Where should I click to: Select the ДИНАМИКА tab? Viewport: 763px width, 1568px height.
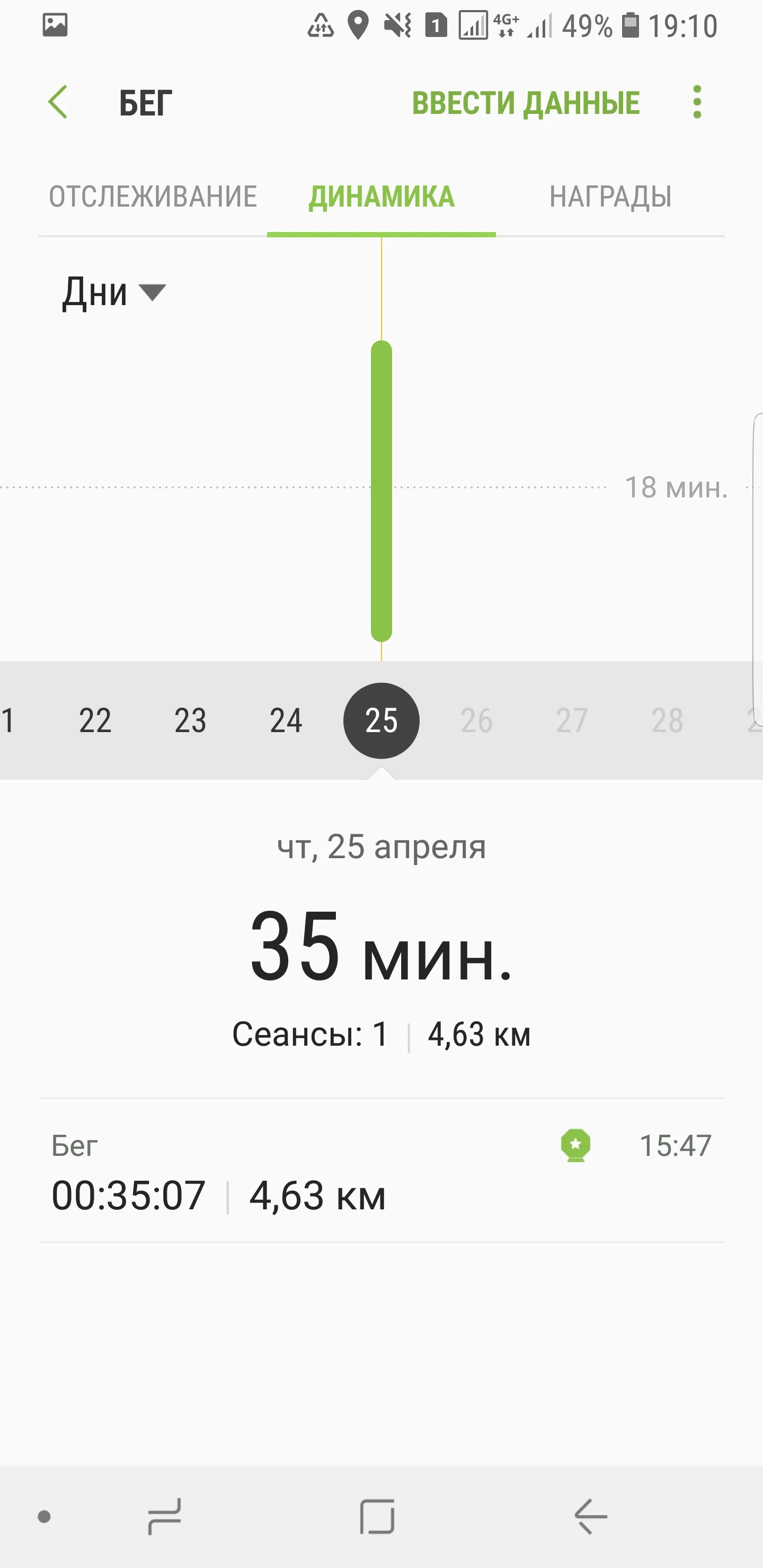point(381,197)
